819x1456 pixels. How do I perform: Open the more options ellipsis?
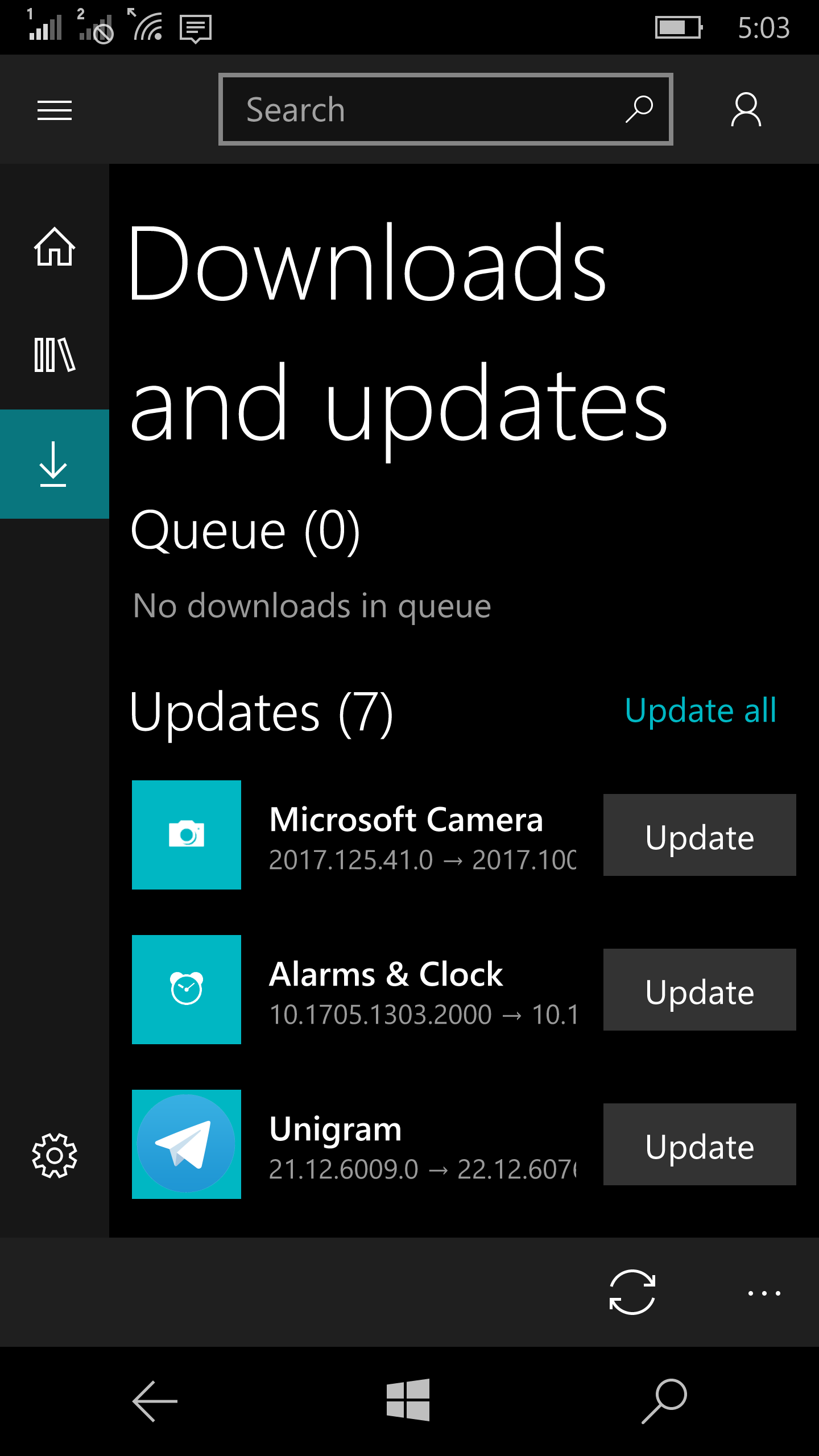[x=764, y=1293]
